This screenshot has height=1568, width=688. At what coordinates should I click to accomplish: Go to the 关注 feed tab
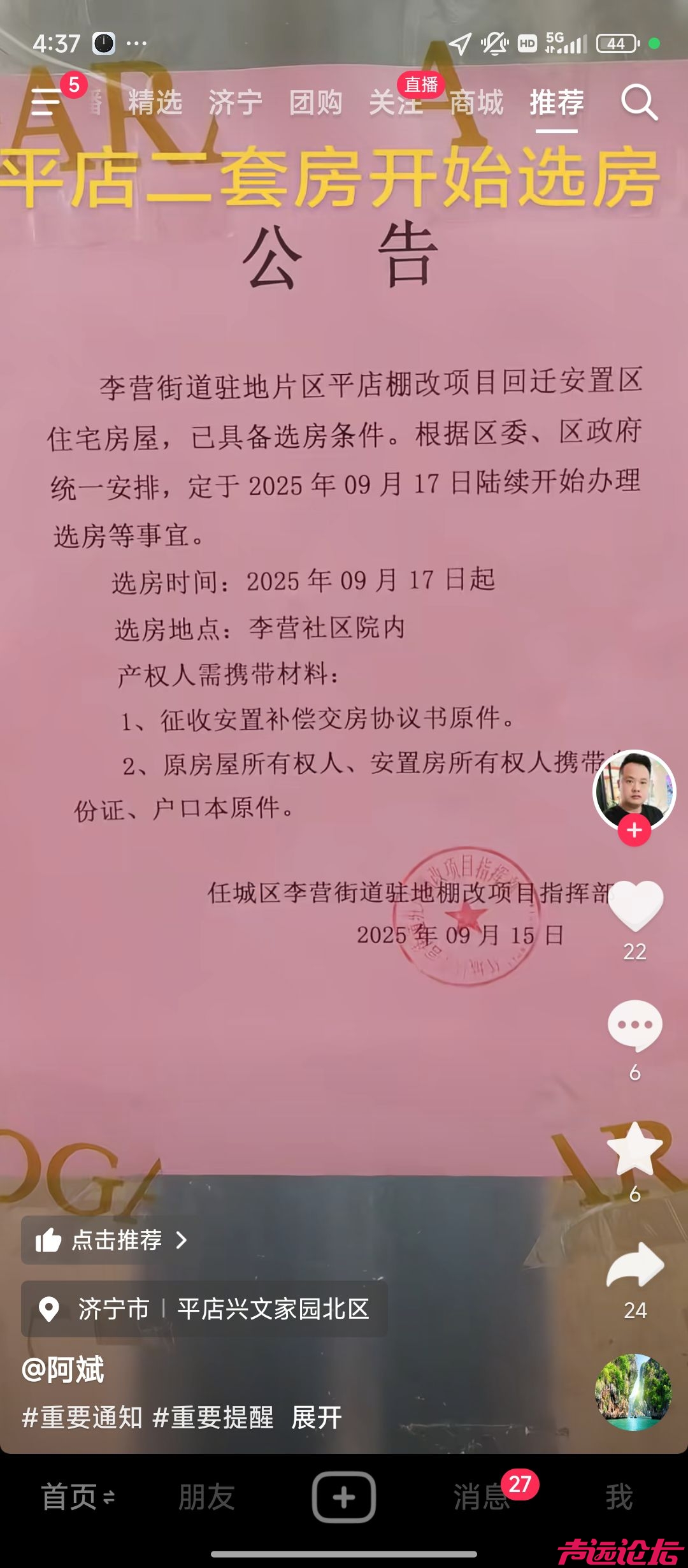tap(396, 103)
